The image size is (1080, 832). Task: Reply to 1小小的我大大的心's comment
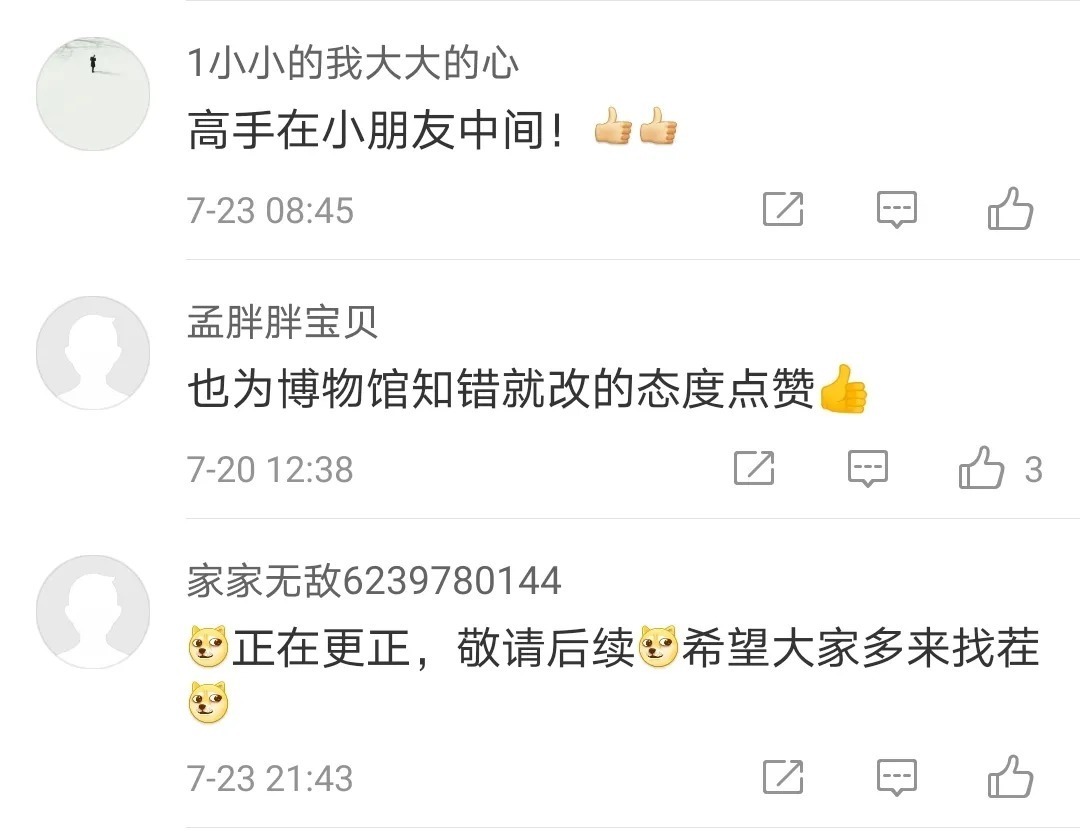tap(896, 210)
